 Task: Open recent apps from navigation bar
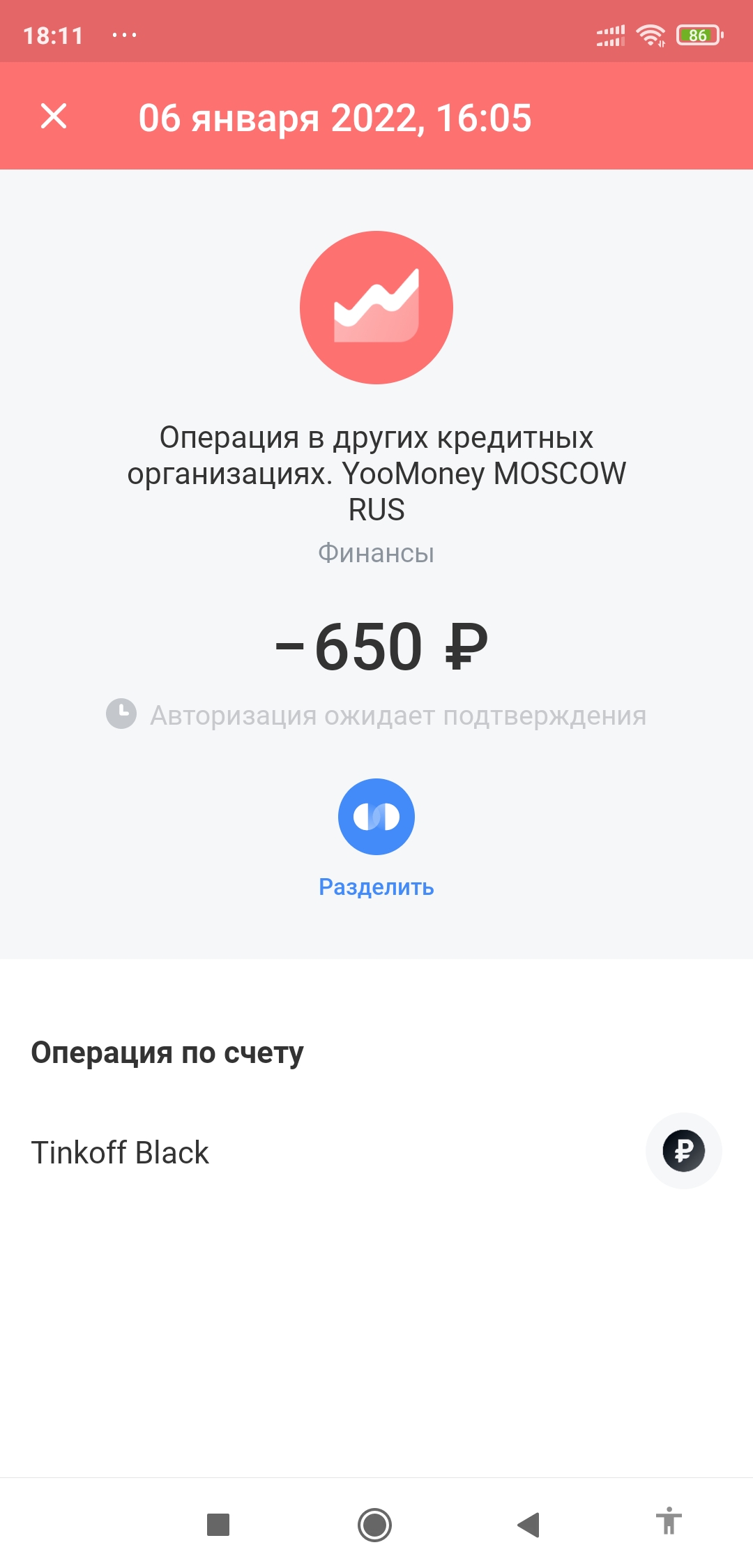(x=218, y=1525)
